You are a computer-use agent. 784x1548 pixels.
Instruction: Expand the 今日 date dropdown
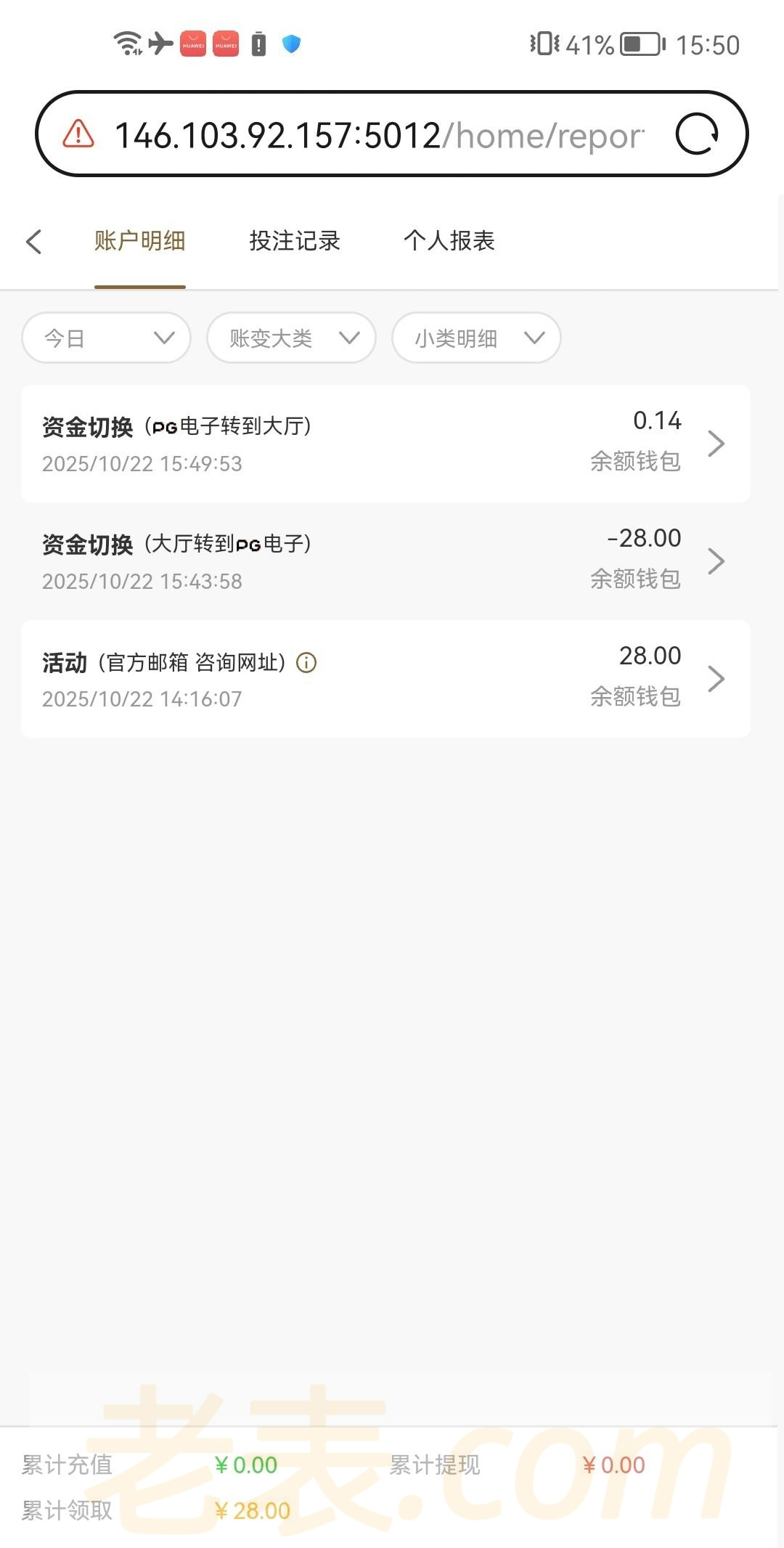tap(106, 338)
